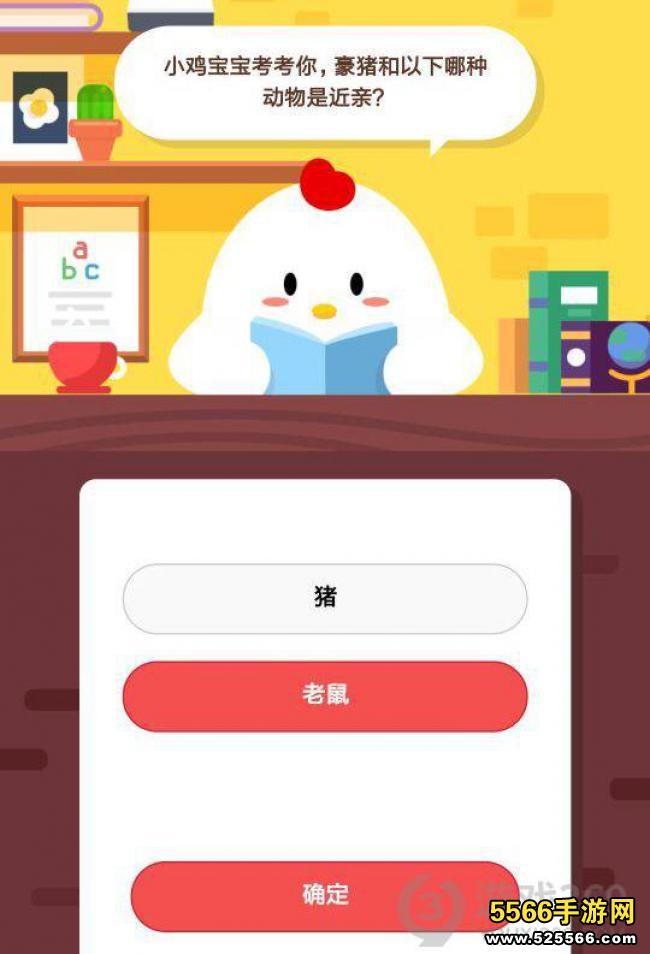Confirm the answer with 确定 button
Image resolution: width=650 pixels, height=954 pixels.
(324, 894)
